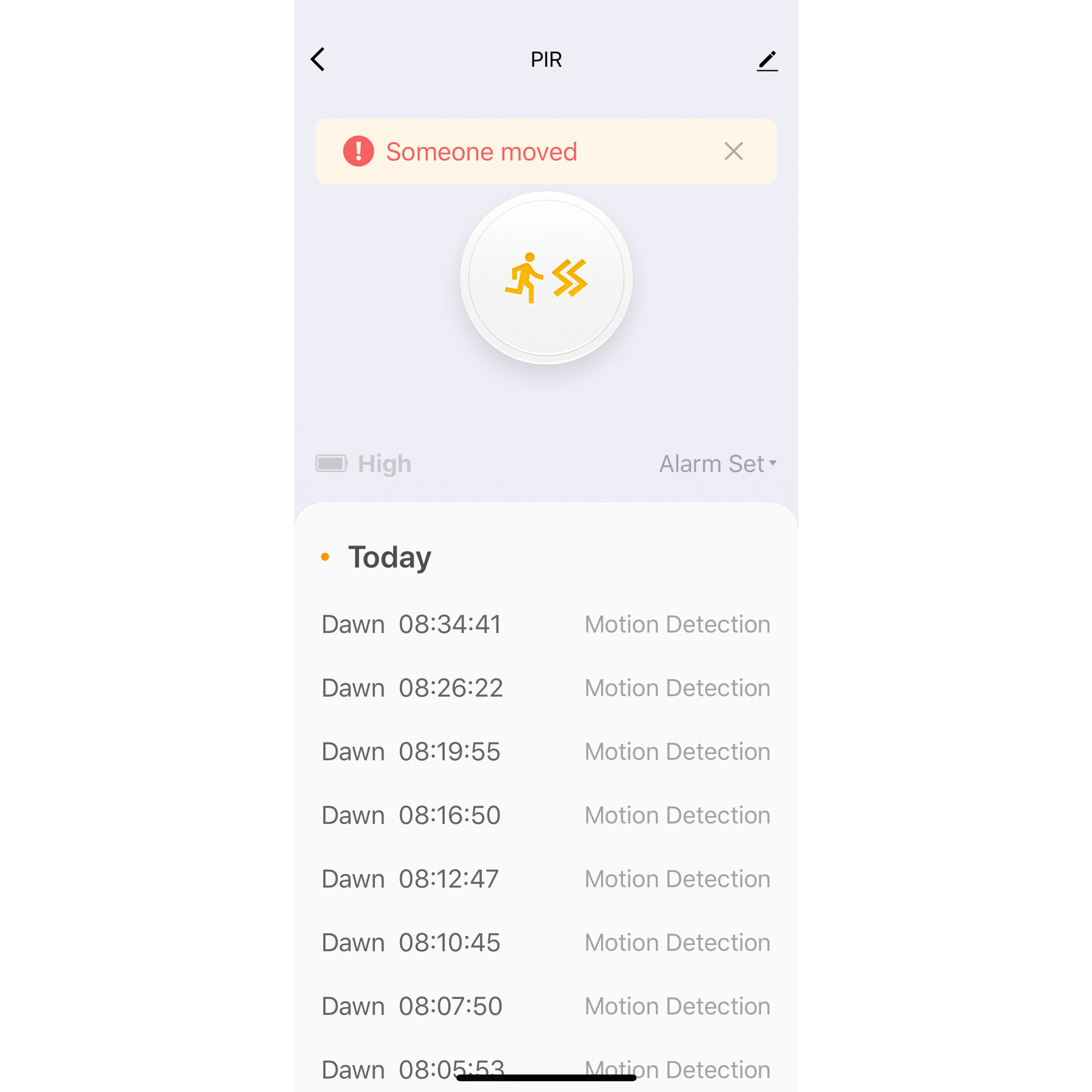The width and height of the screenshot is (1092, 1092).
Task: Go back from the PIR screen
Action: pyautogui.click(x=318, y=59)
